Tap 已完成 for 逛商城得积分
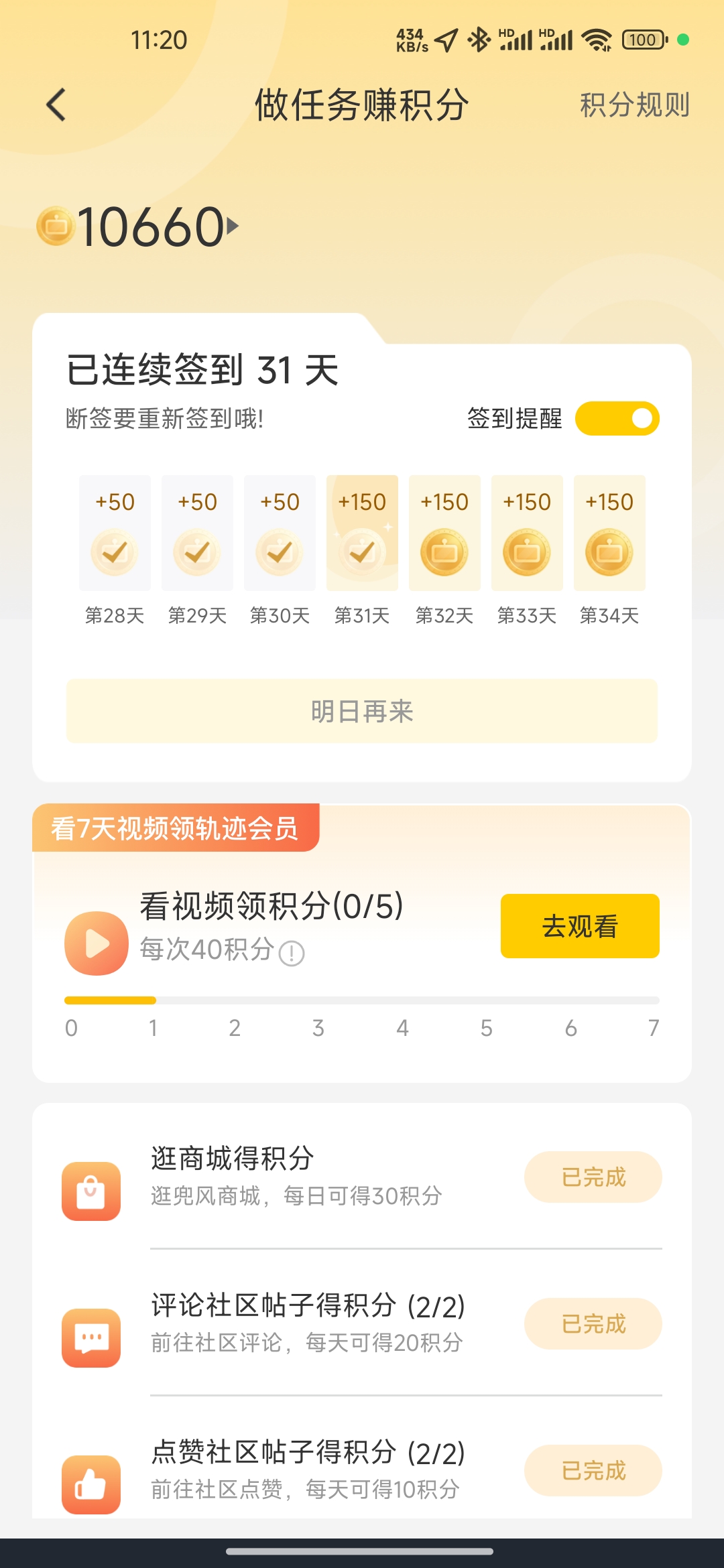724x1568 pixels. tap(593, 1177)
